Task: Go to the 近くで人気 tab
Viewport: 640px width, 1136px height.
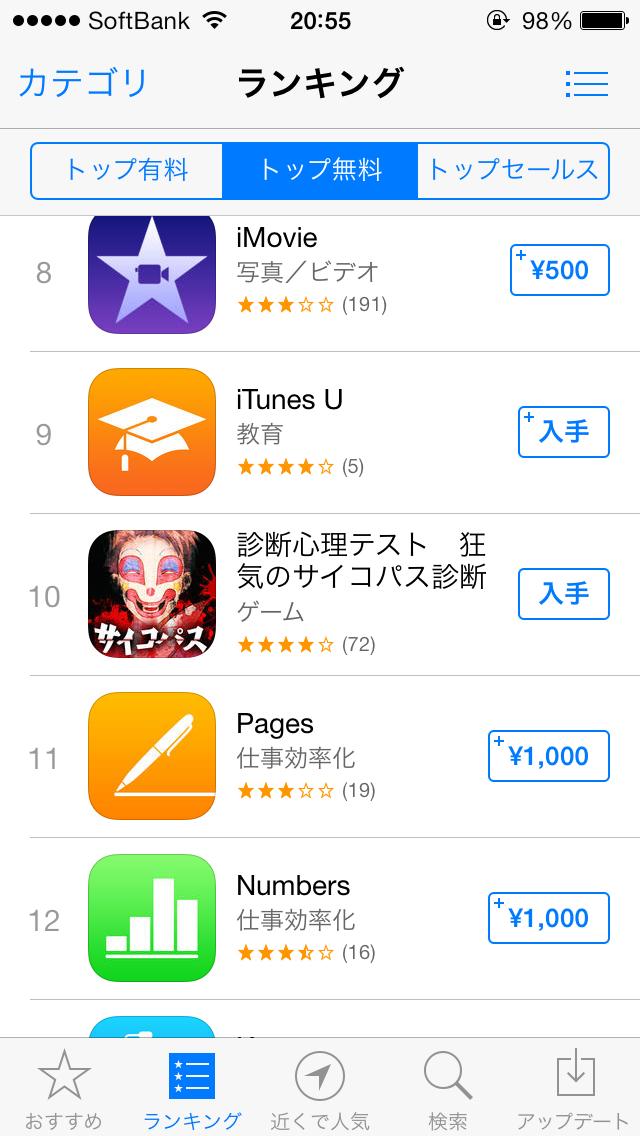Action: pyautogui.click(x=320, y=1088)
